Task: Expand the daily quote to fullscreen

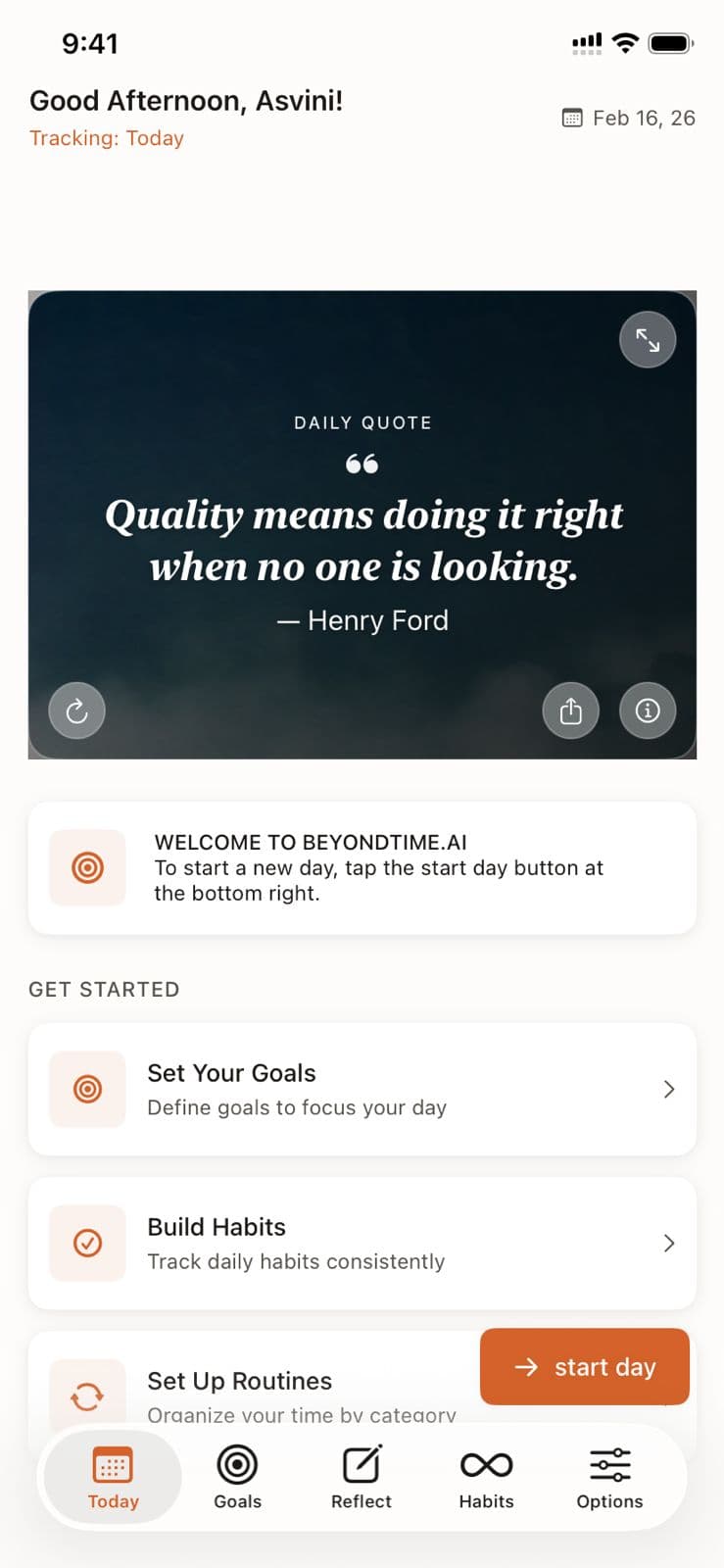Action: pyautogui.click(x=648, y=340)
